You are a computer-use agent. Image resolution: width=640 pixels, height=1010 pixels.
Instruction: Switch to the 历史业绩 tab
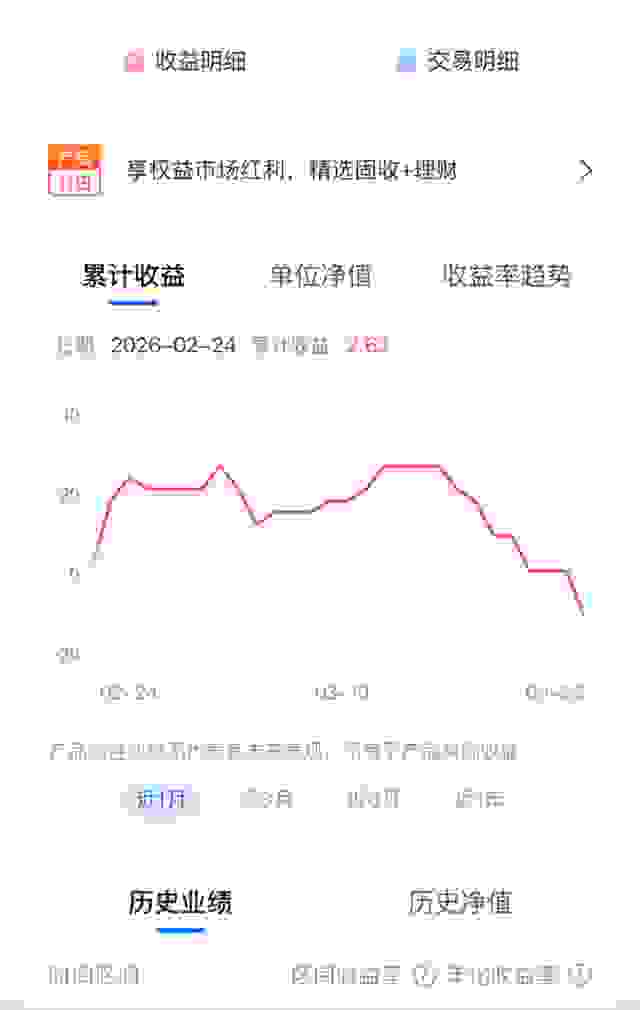(180, 903)
